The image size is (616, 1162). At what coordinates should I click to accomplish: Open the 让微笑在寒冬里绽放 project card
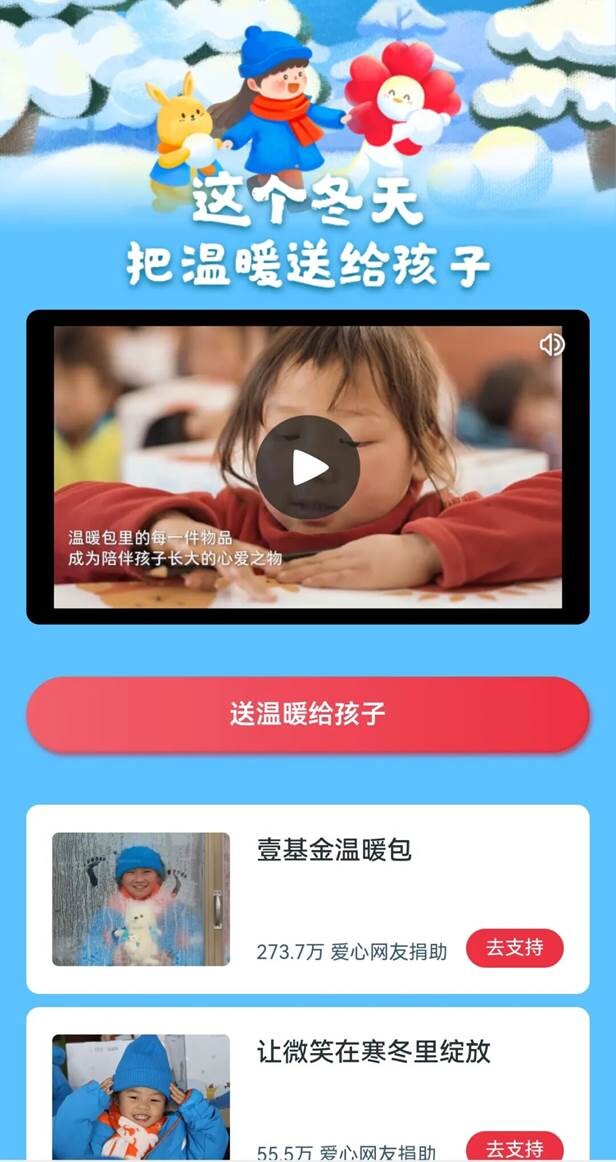[373, 1052]
